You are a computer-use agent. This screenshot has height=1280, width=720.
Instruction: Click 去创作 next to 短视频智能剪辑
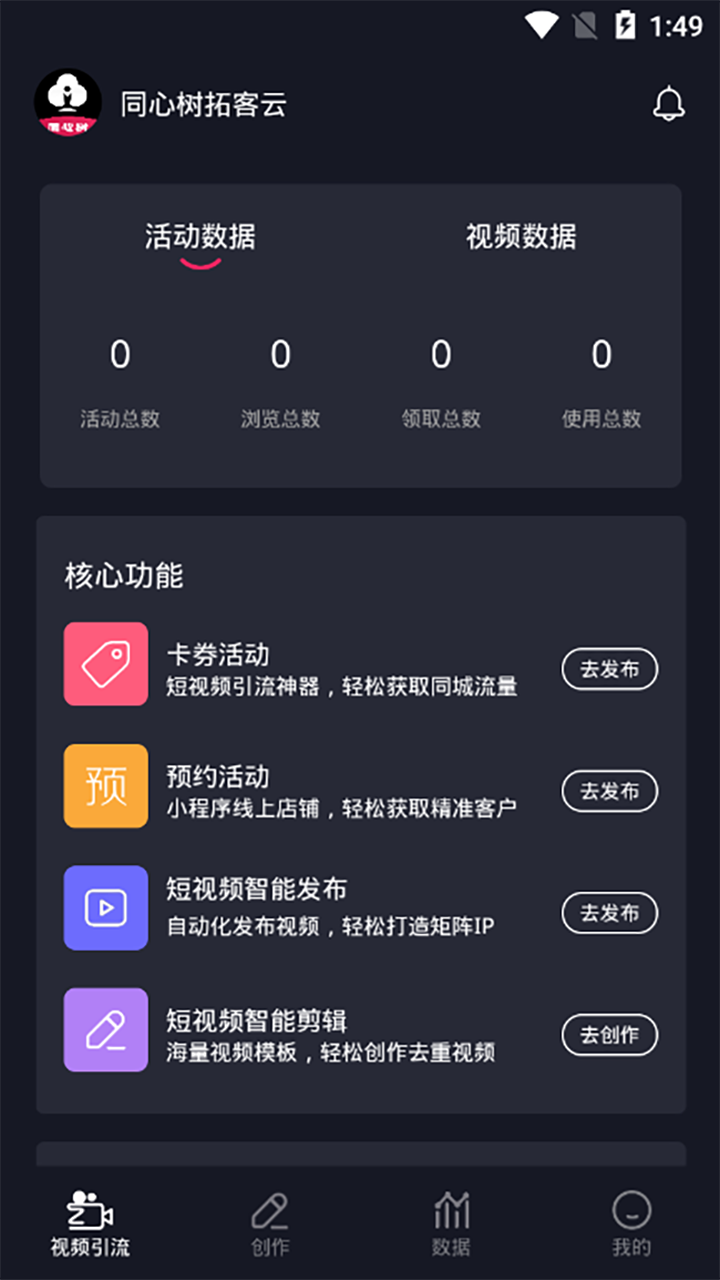(x=609, y=1035)
